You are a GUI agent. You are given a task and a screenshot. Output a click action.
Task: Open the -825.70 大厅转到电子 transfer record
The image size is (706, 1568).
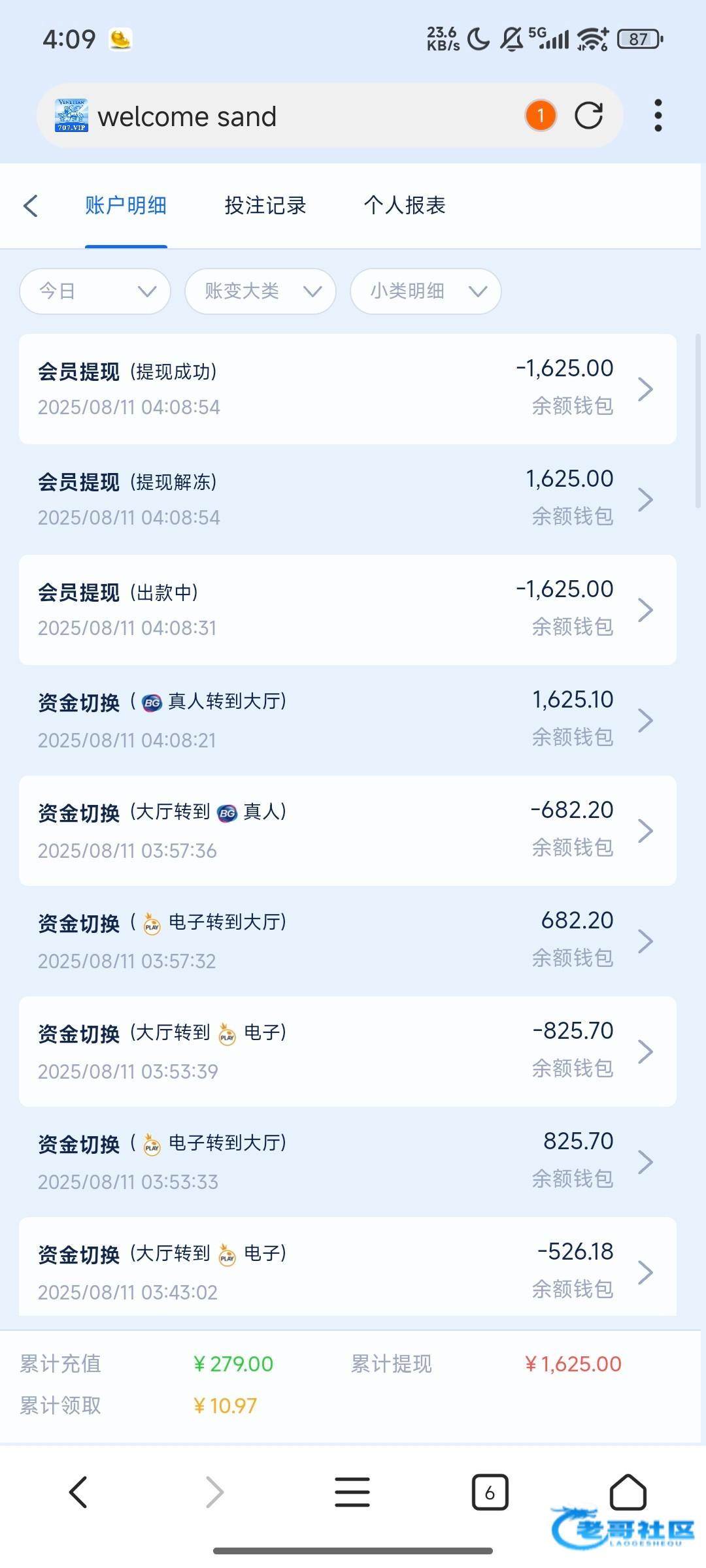click(x=348, y=1051)
